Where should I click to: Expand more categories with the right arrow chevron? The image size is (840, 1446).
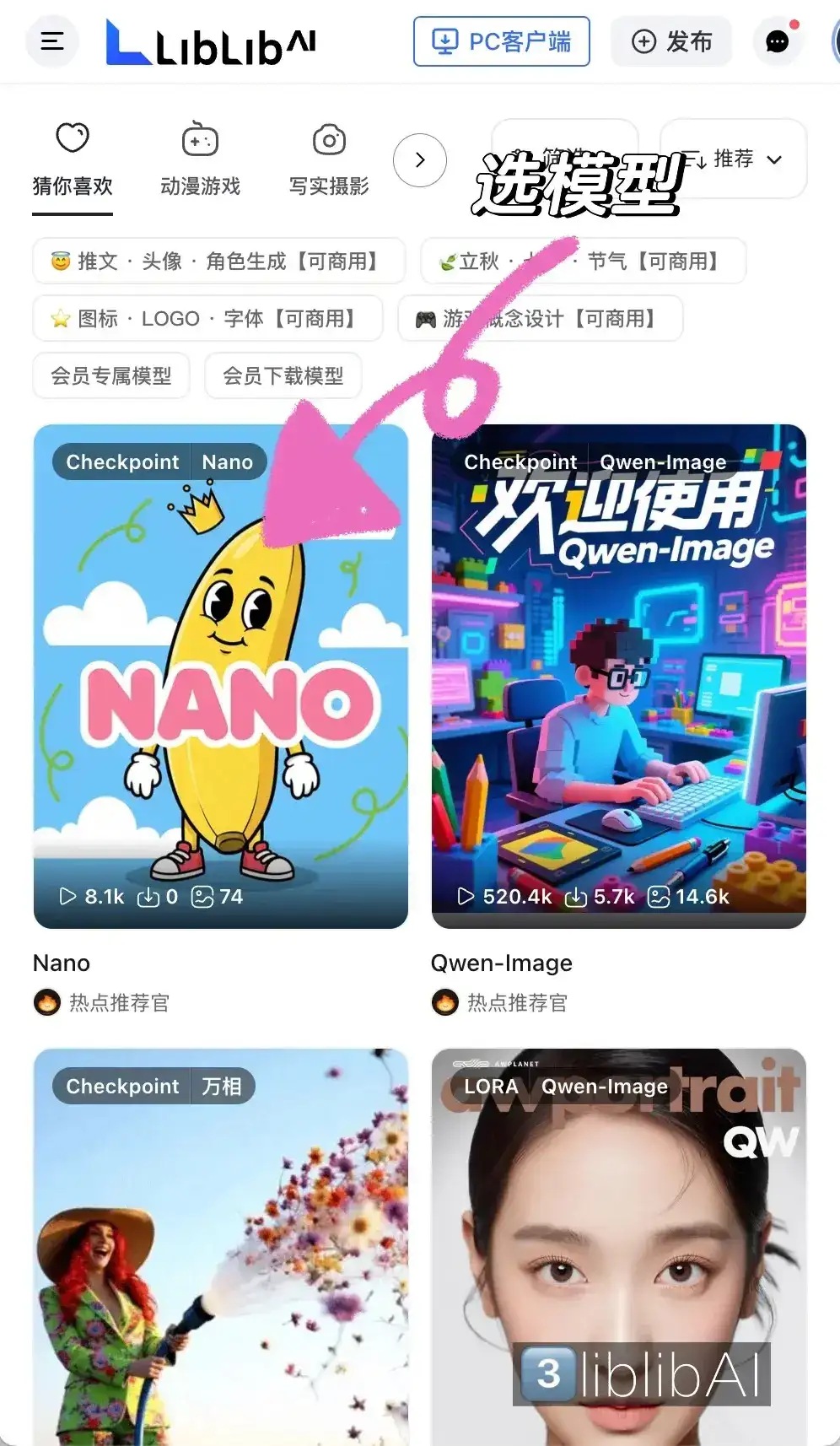(420, 159)
